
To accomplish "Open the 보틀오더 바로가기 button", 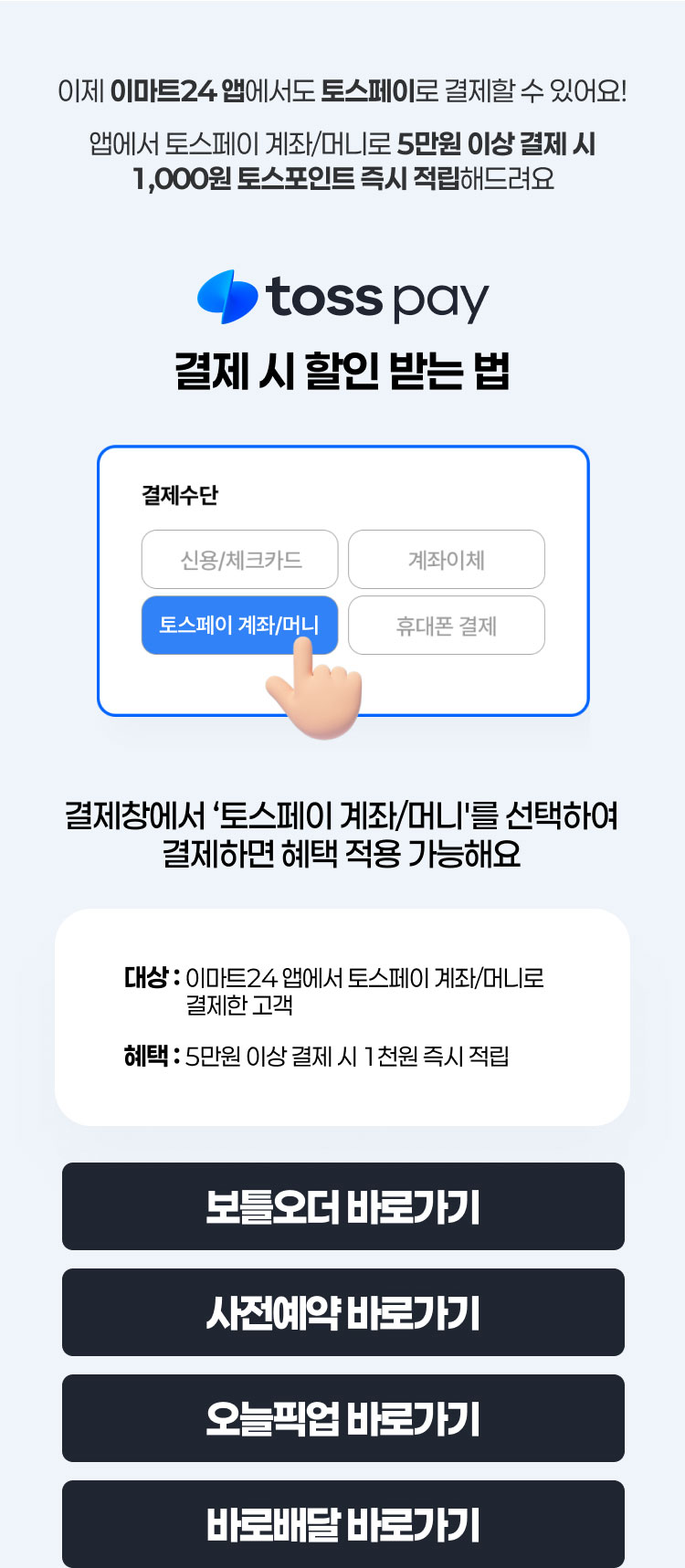I will 342,1206.
